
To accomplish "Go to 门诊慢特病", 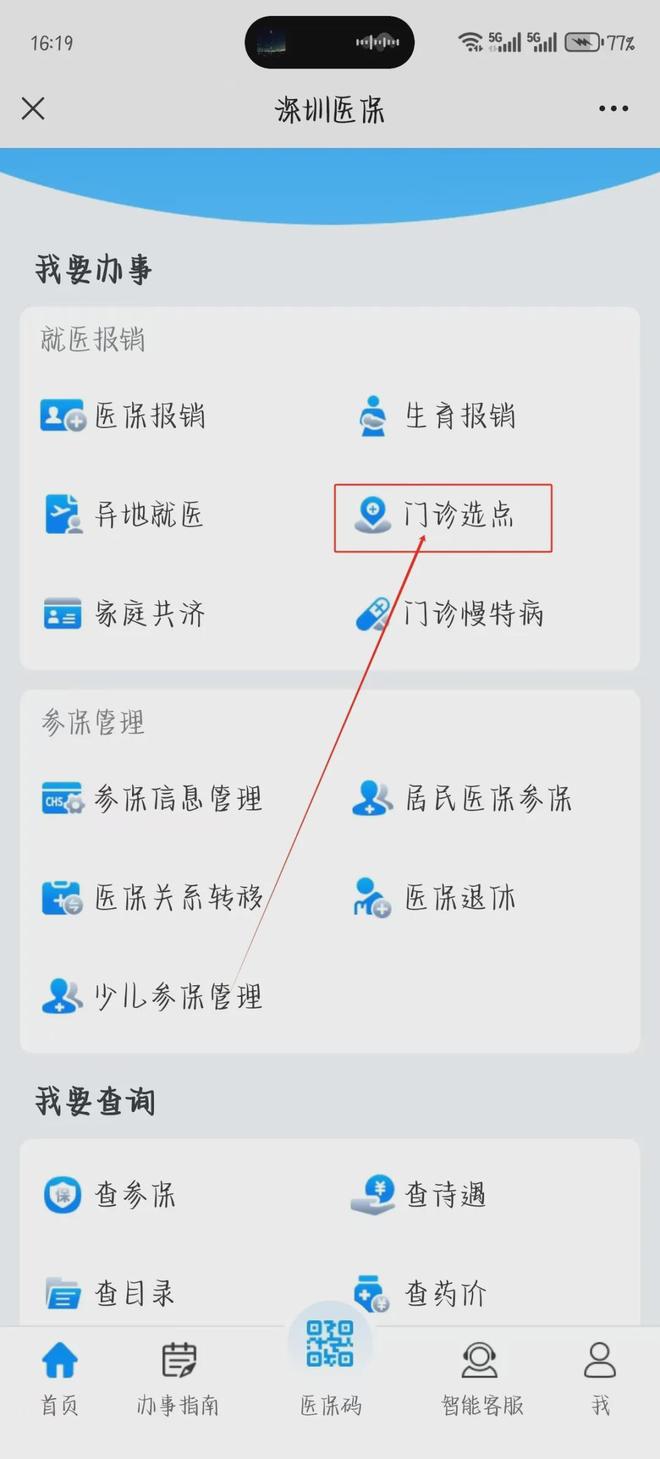I will pyautogui.click(x=450, y=613).
